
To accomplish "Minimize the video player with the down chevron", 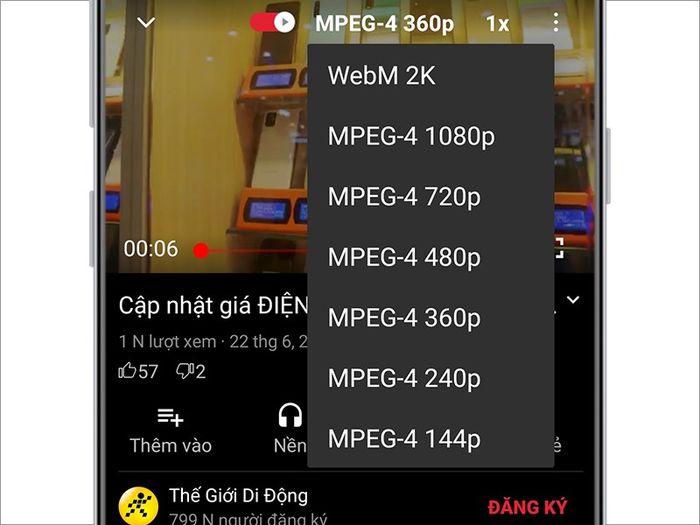I will point(146,22).
